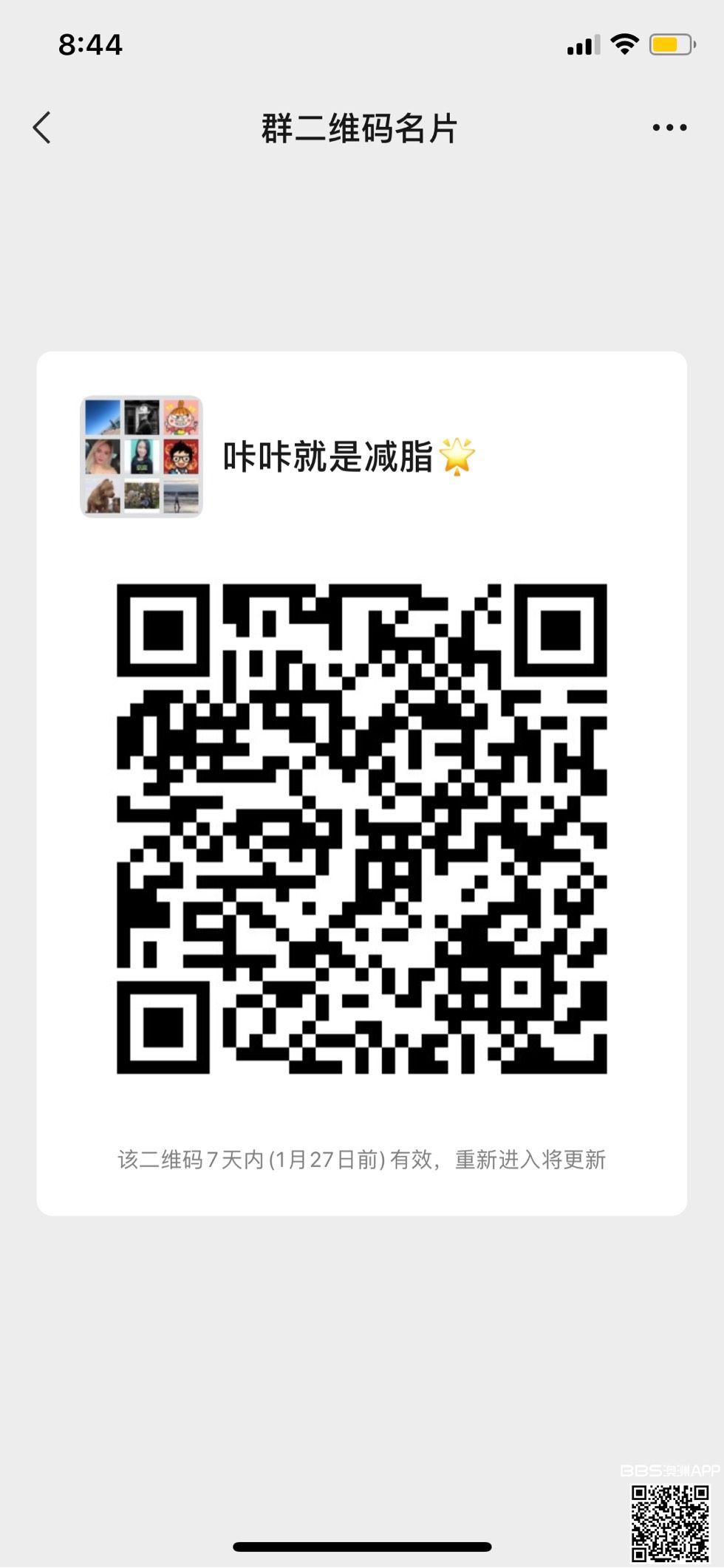The width and height of the screenshot is (724, 1568).
Task: Go back from the group QR code page
Action: [x=42, y=128]
